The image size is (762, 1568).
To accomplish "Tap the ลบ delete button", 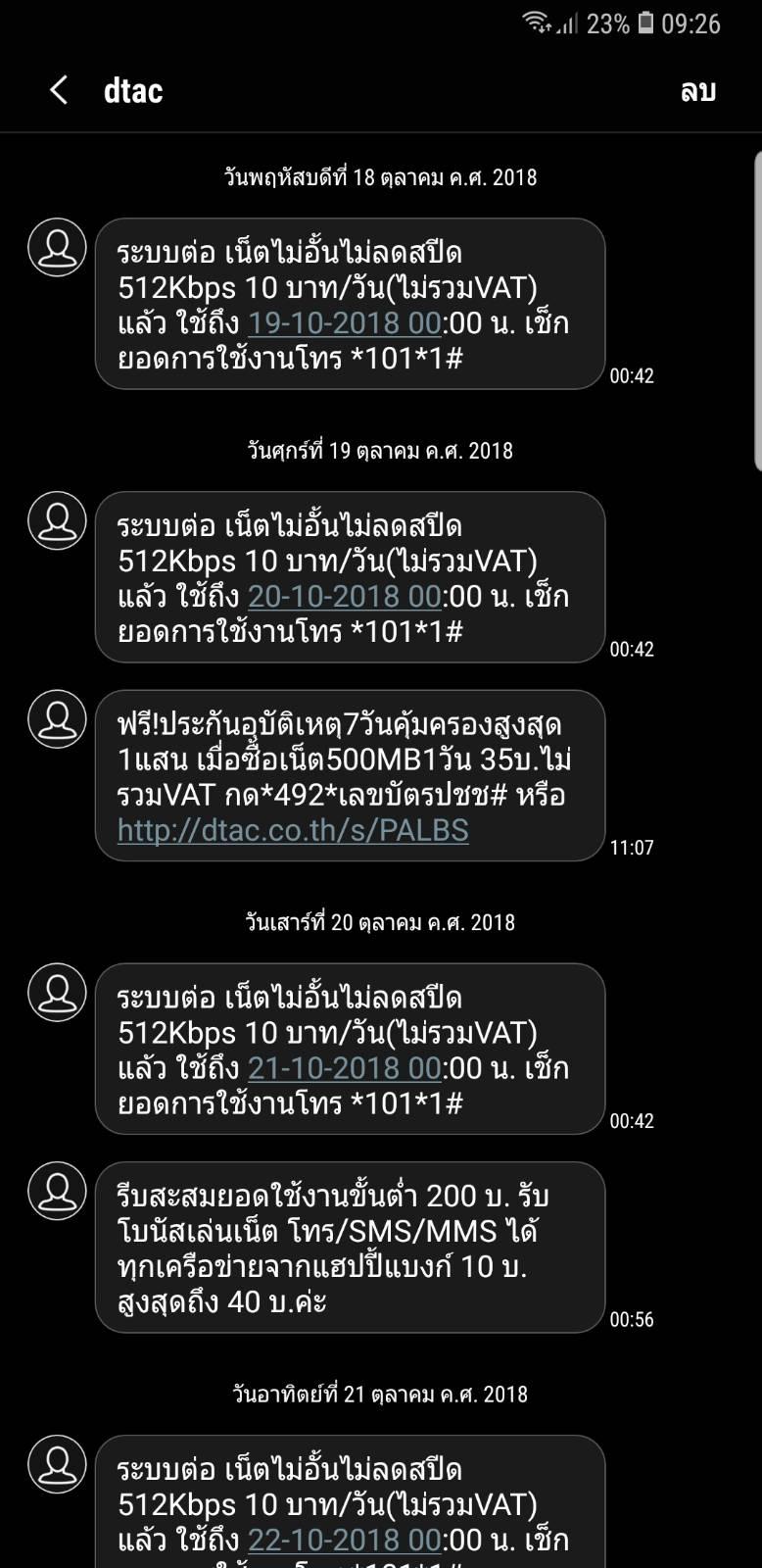I will coord(698,90).
